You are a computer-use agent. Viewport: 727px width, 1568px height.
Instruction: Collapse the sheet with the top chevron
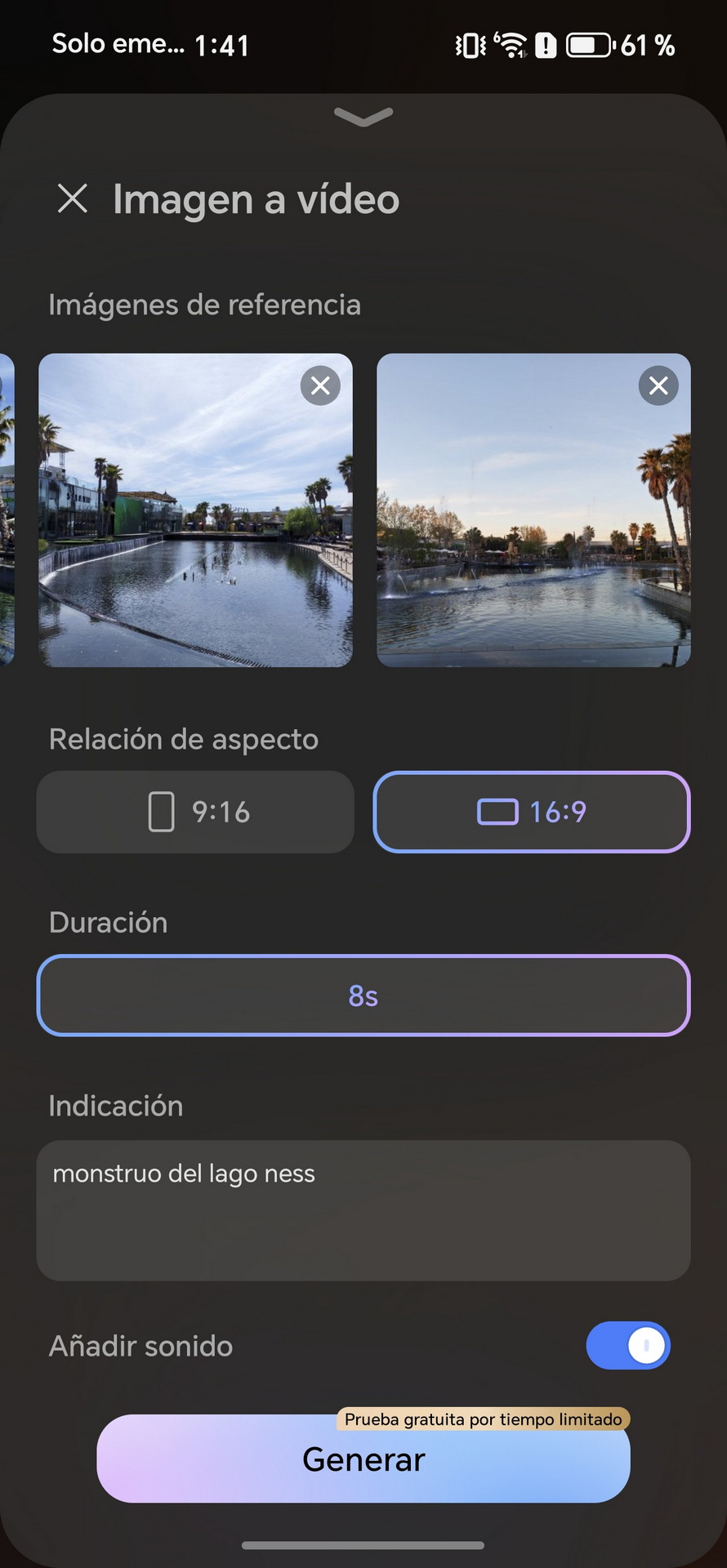pos(363,117)
